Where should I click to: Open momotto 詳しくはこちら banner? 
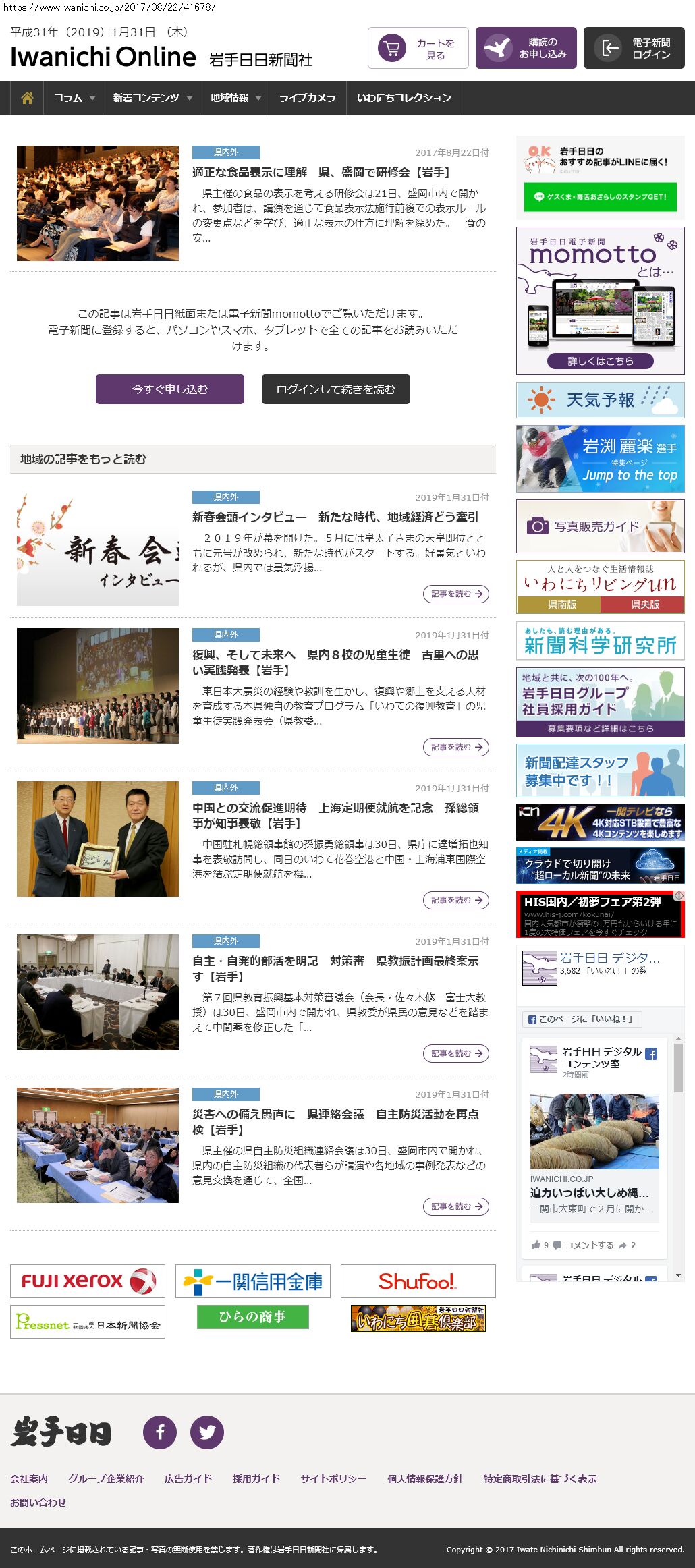pos(600,361)
